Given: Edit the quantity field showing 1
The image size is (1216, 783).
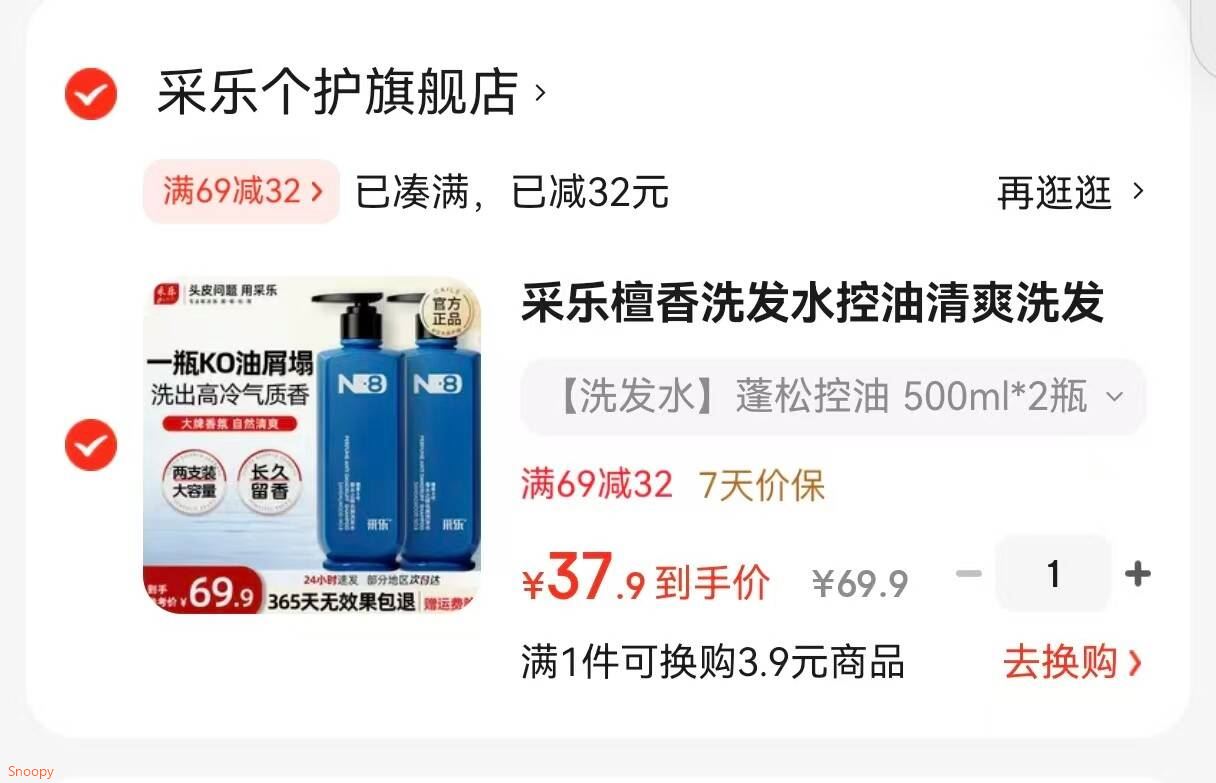Looking at the screenshot, I should click(x=1053, y=574).
